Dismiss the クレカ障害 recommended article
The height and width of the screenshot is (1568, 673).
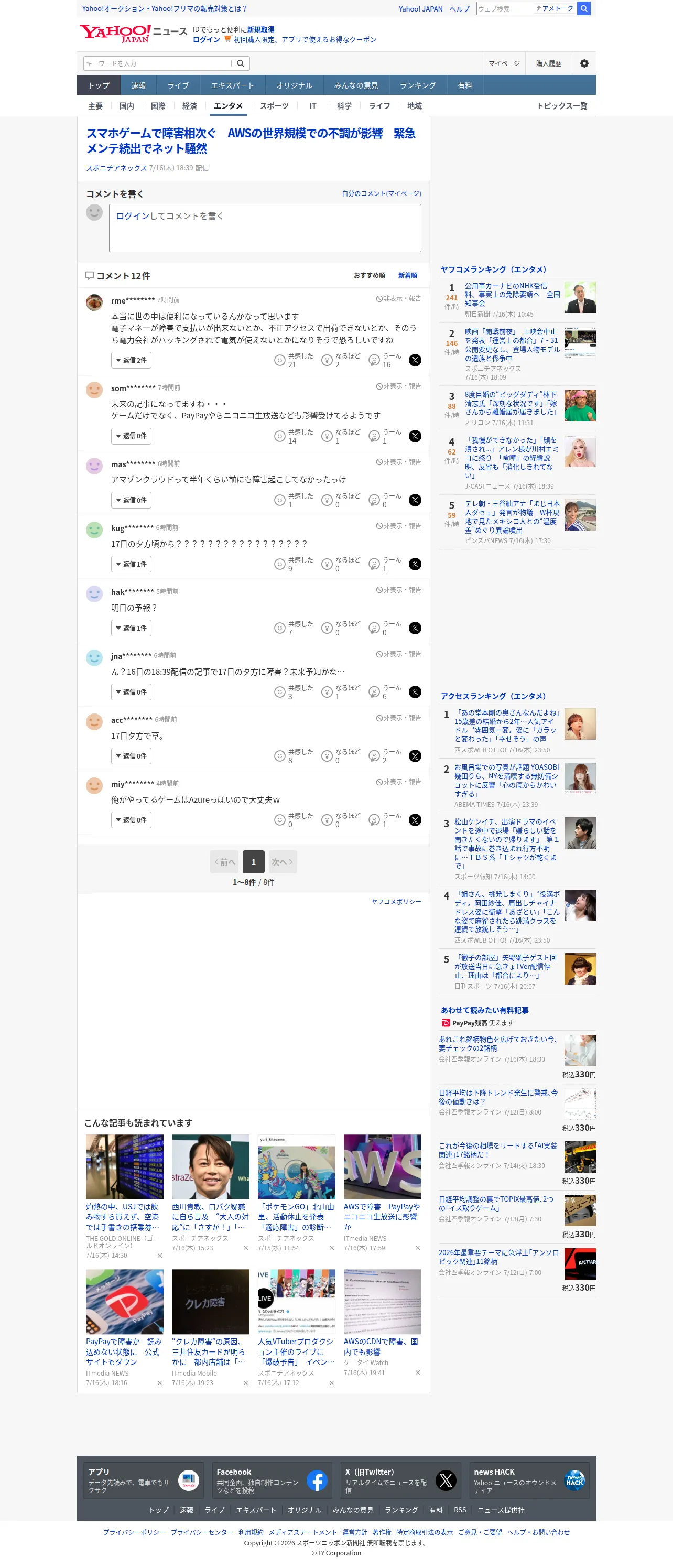pos(245,1383)
